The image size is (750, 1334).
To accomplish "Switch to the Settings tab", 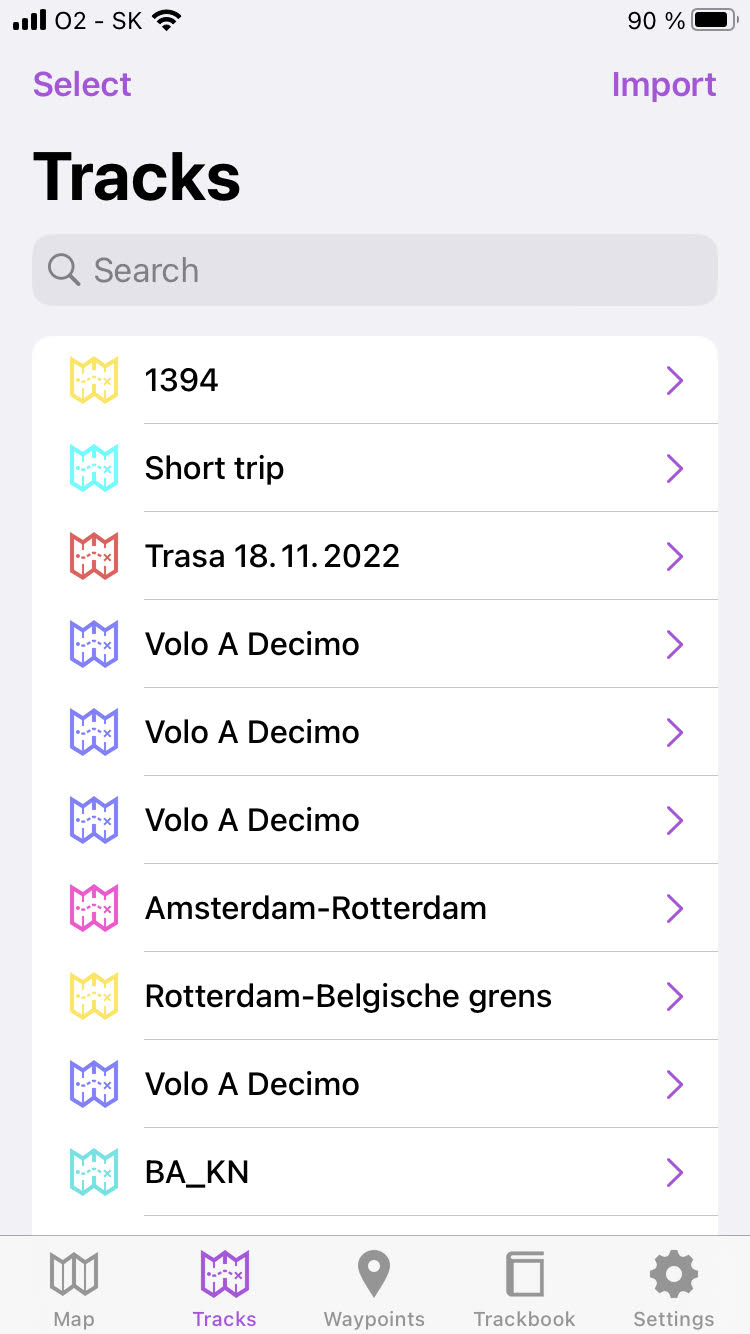I will tap(674, 1289).
